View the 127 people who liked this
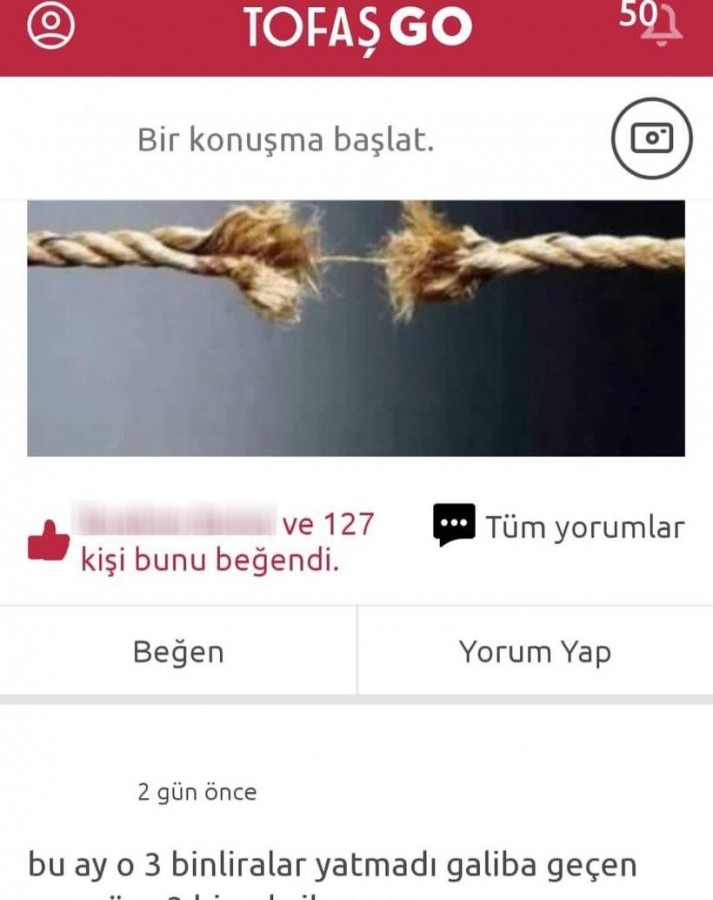This screenshot has width=713, height=900. pos(228,541)
